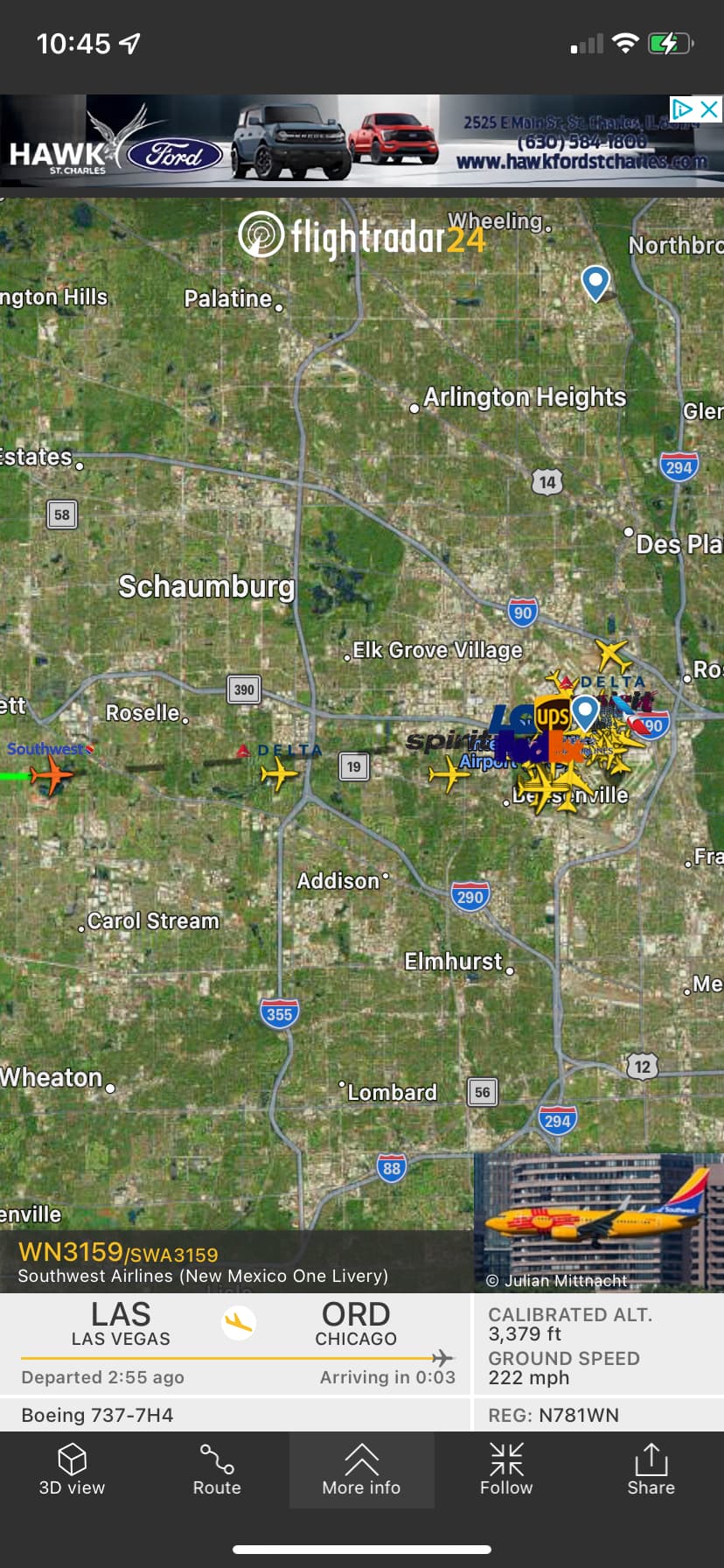
Task: Select the Spirit plane near the airport
Action: coord(449,773)
